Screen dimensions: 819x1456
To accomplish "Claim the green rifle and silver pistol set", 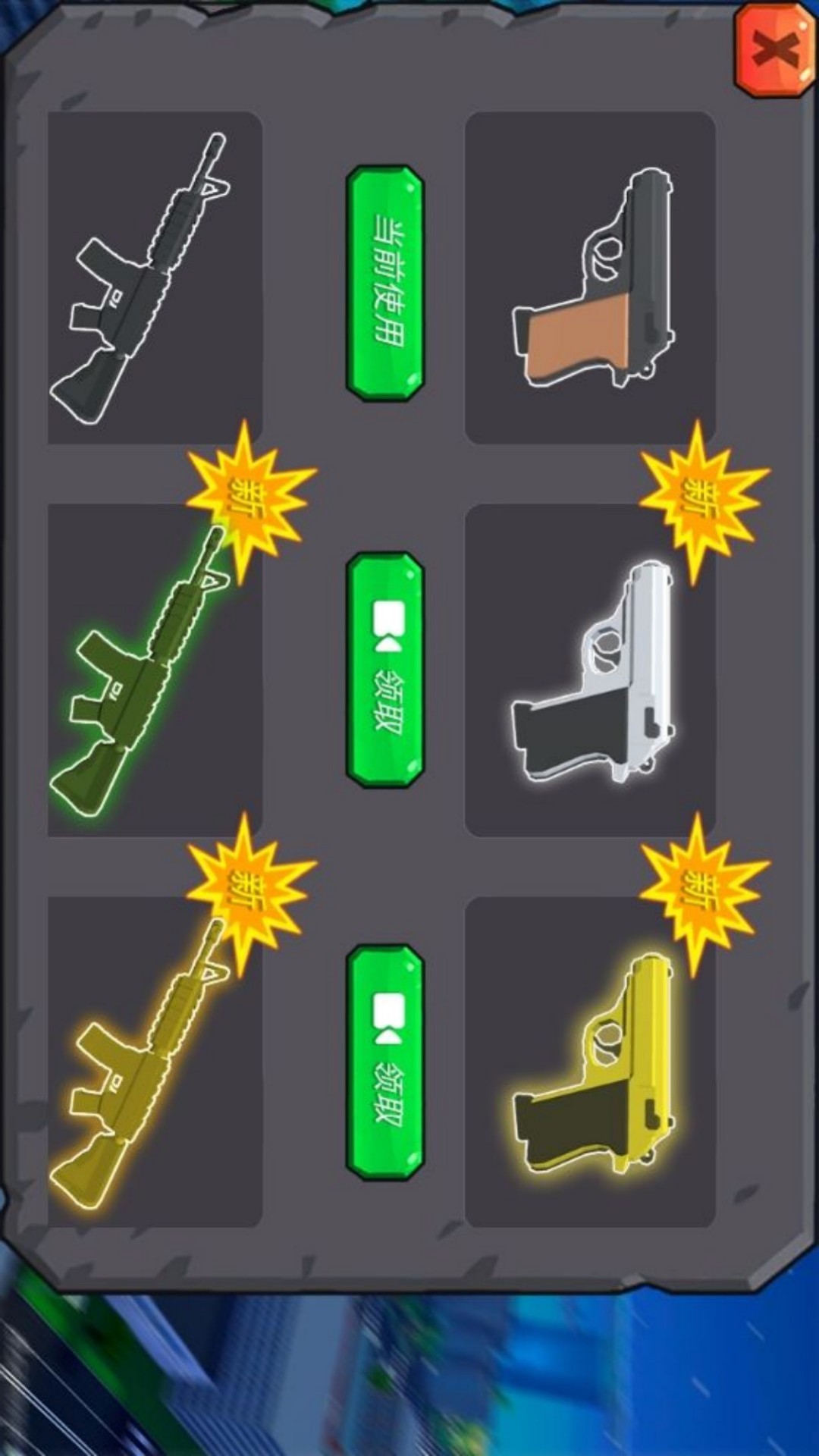I will point(385,670).
